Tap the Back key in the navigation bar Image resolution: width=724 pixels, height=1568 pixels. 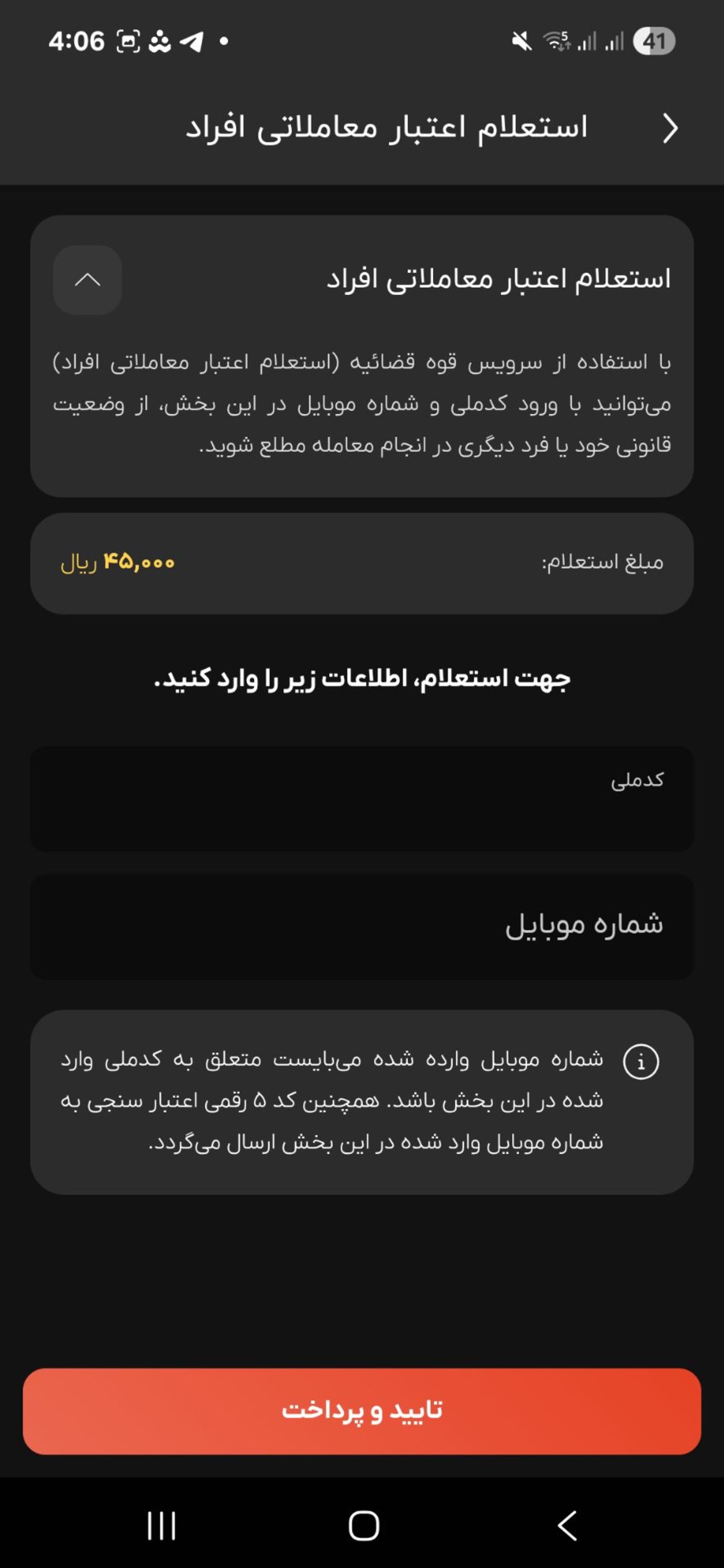[x=565, y=1525]
